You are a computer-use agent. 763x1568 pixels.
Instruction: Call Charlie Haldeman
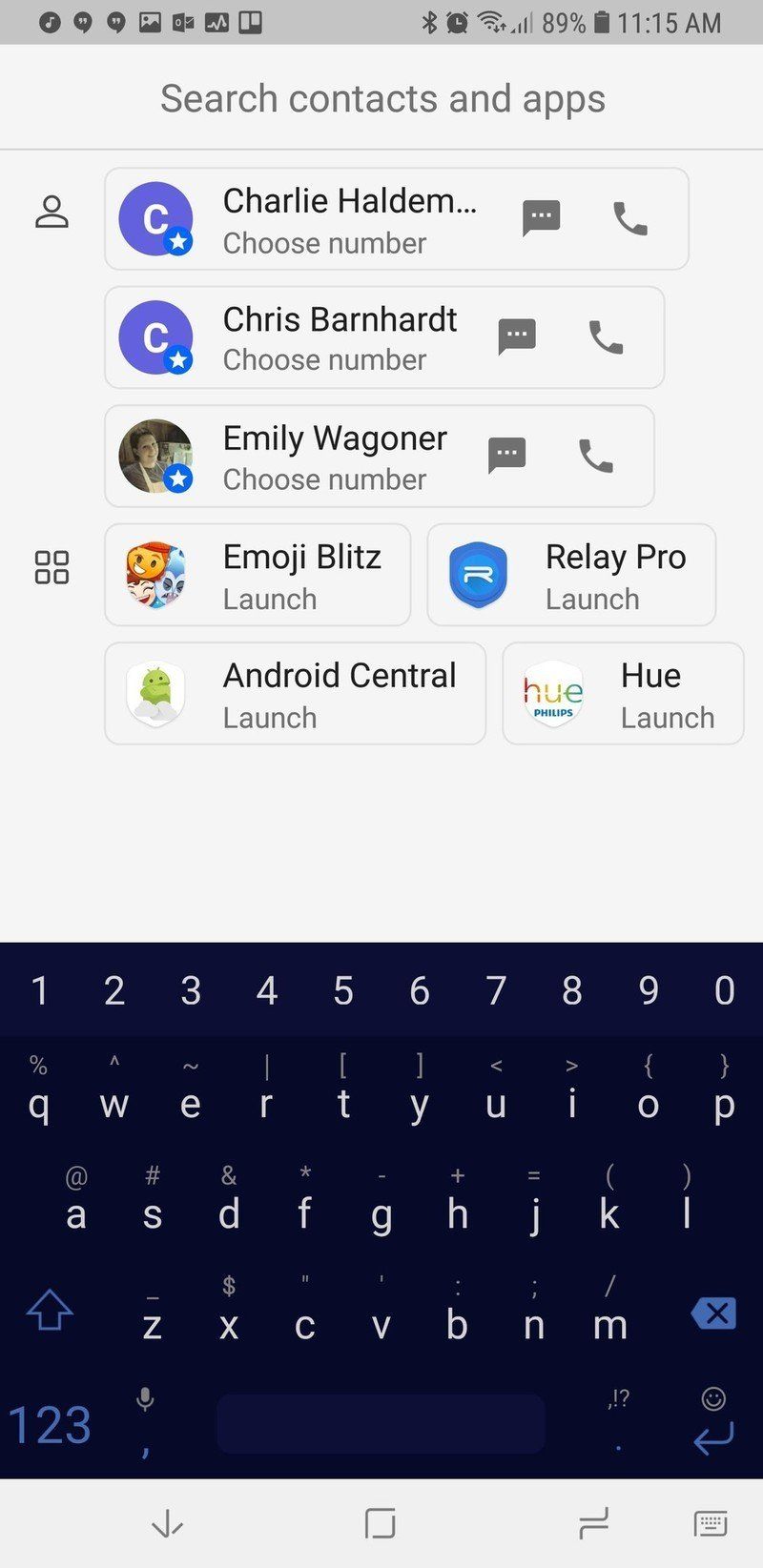point(629,217)
